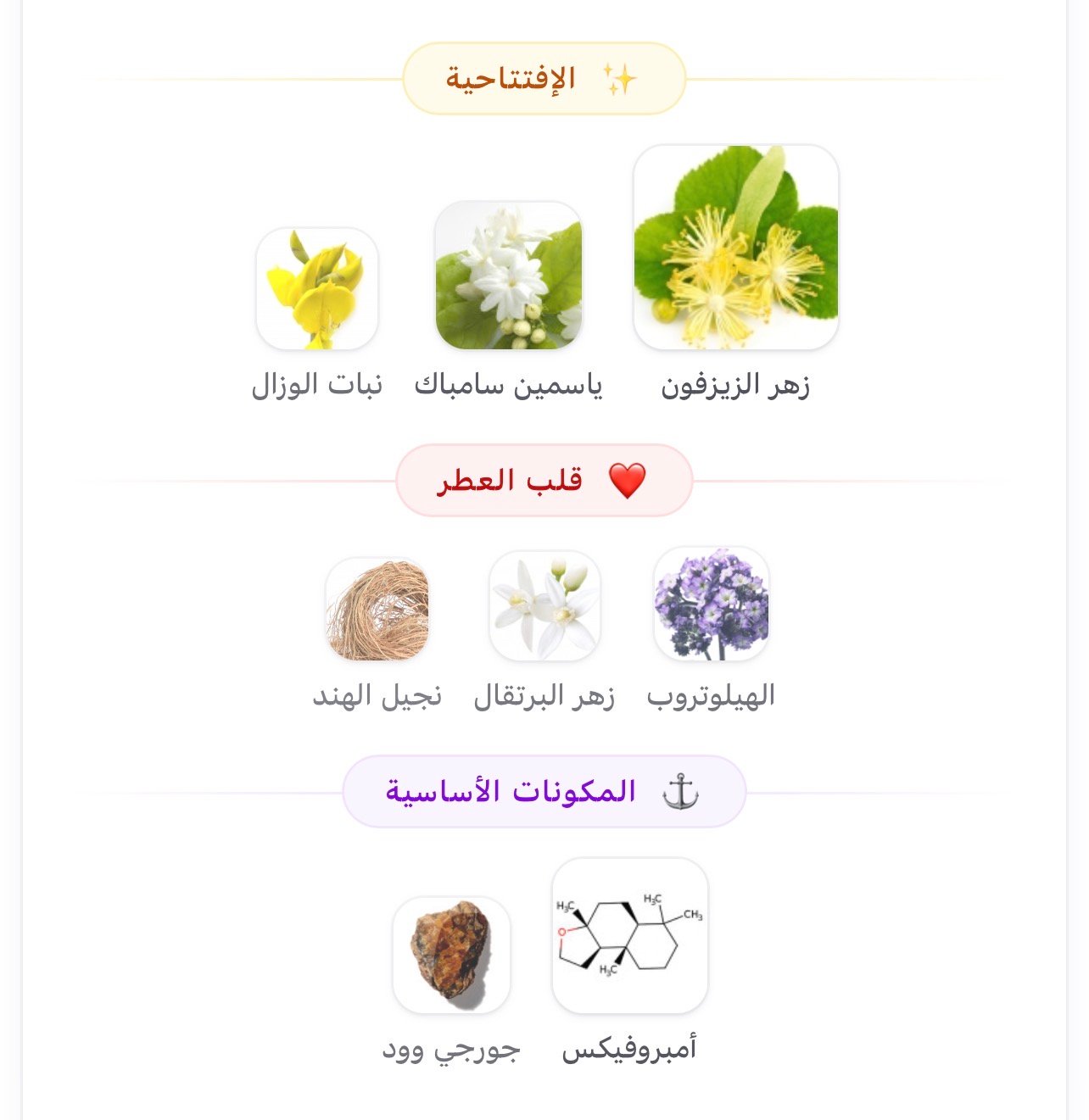
Task: Select the نبات الوزال note tile
Action: (x=317, y=289)
